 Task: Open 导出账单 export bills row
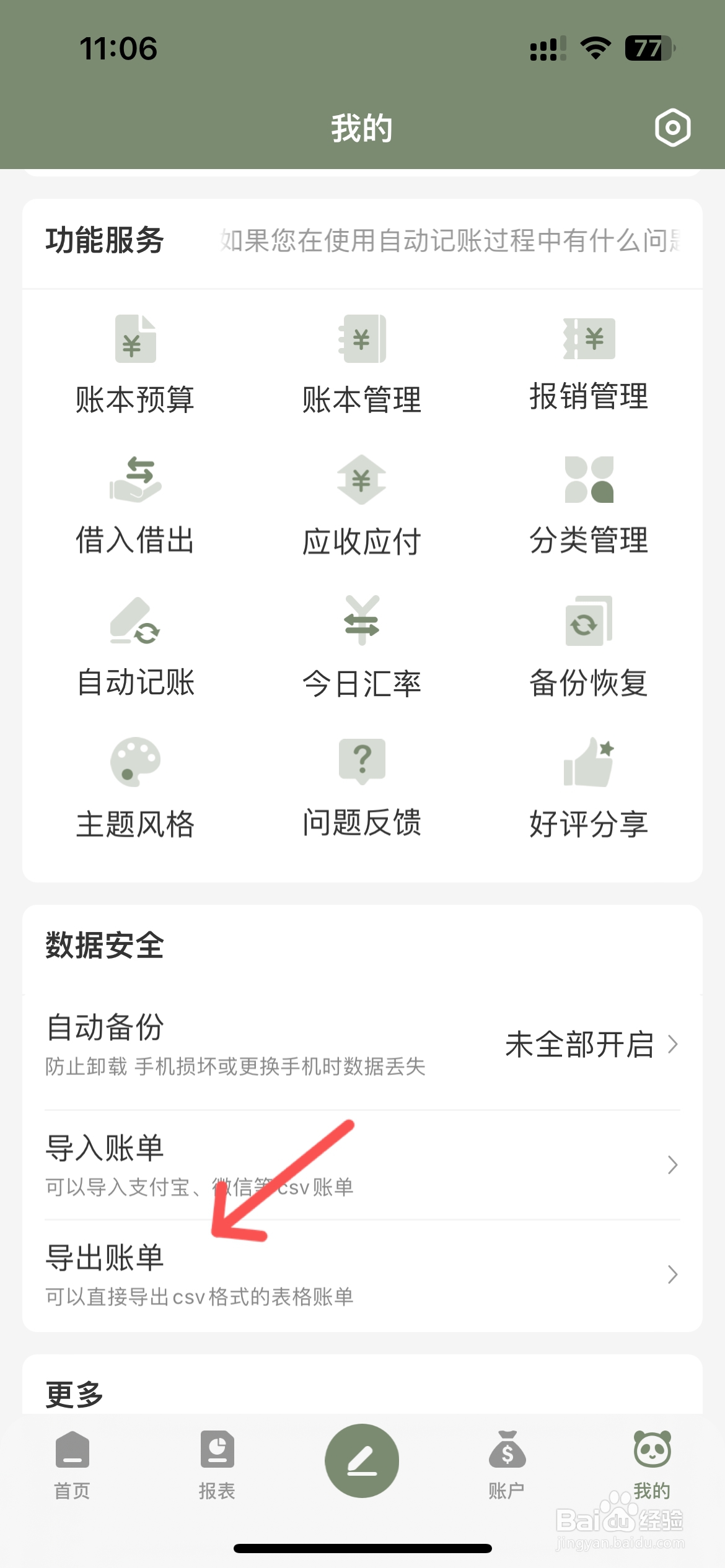pos(362,1275)
